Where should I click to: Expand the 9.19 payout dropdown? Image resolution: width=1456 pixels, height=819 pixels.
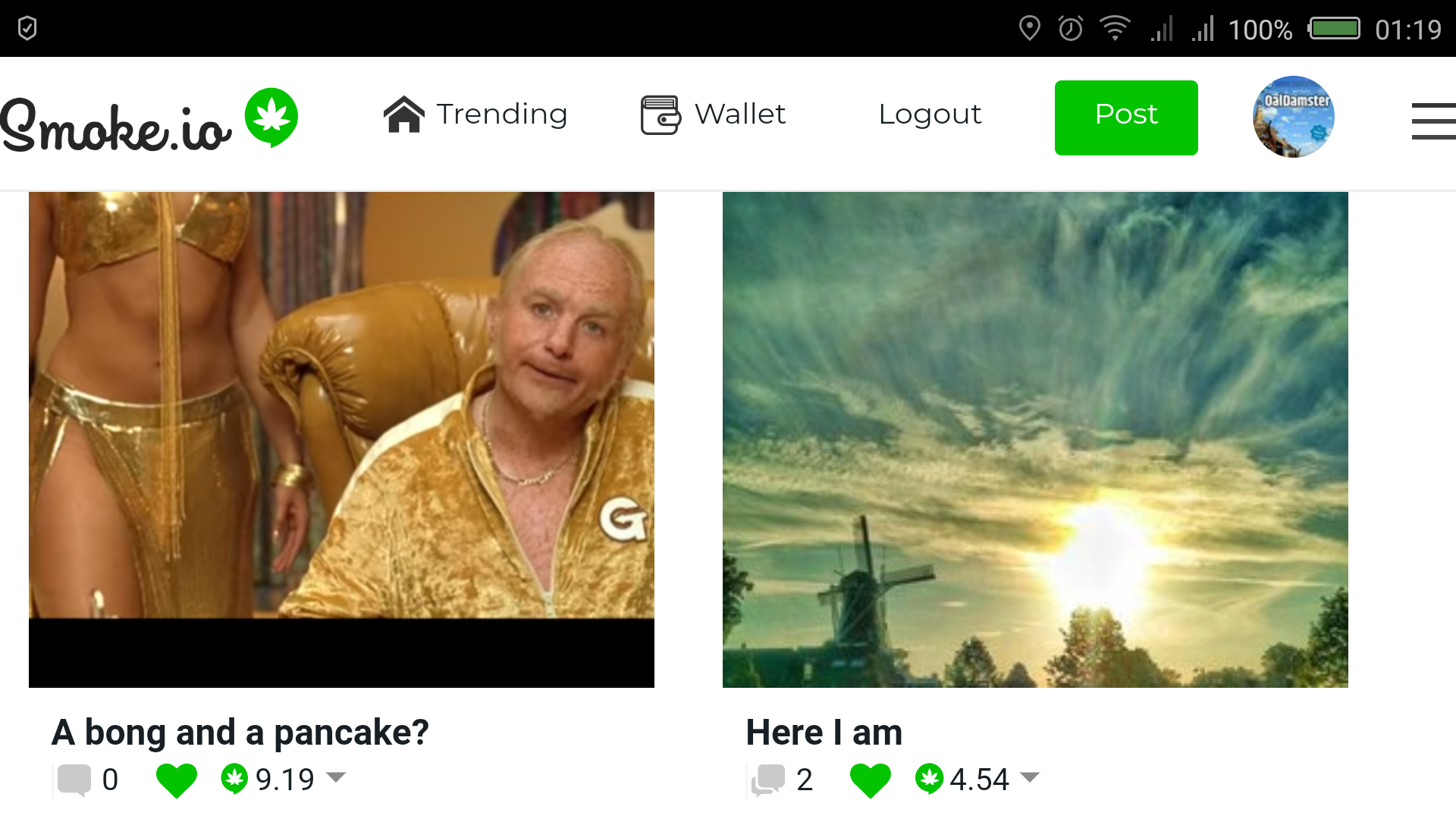[336, 777]
